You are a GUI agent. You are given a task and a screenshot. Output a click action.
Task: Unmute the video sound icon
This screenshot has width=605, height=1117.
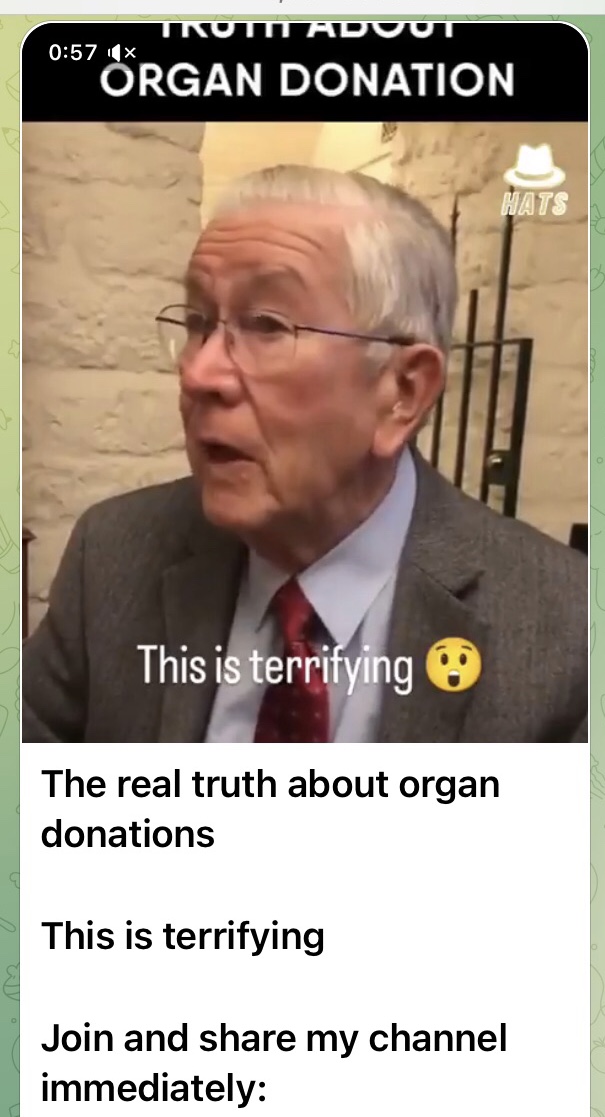click(x=124, y=52)
